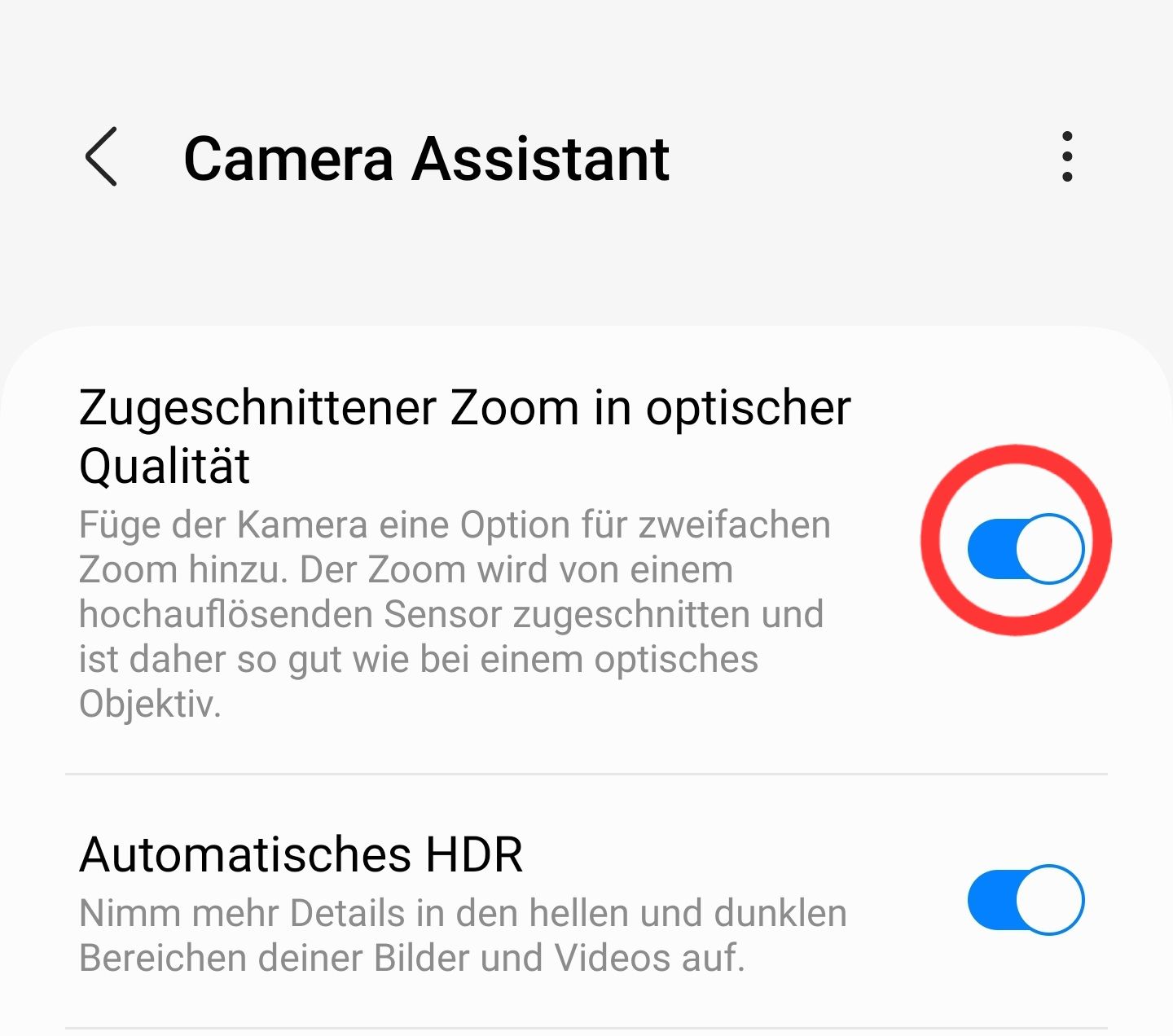Toggle Zugeschnittener Zoom in optischer Qualität switch

click(x=1026, y=548)
